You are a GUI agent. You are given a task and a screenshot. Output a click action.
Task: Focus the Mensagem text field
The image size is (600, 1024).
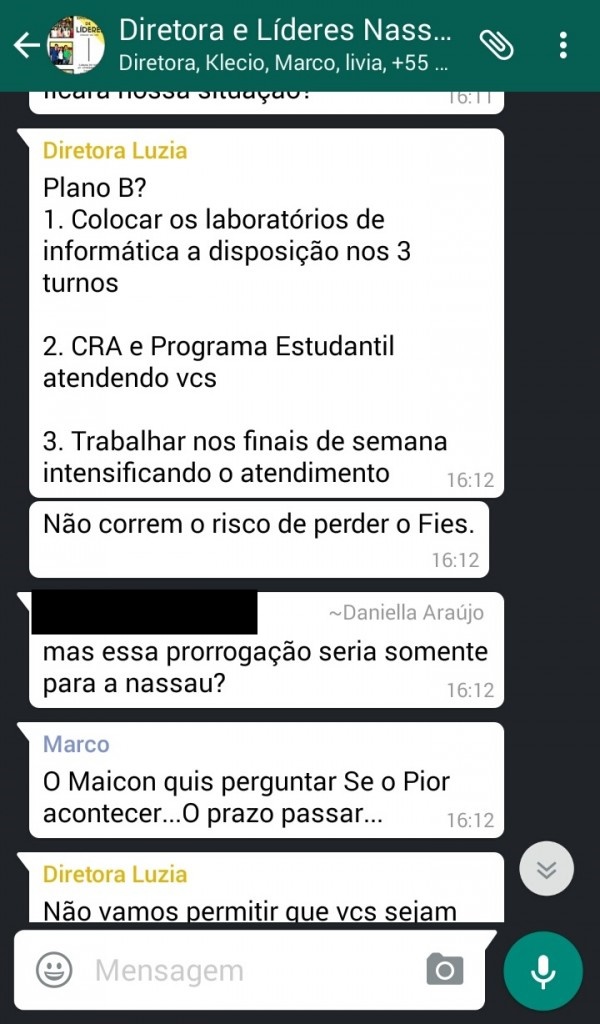[x=250, y=970]
